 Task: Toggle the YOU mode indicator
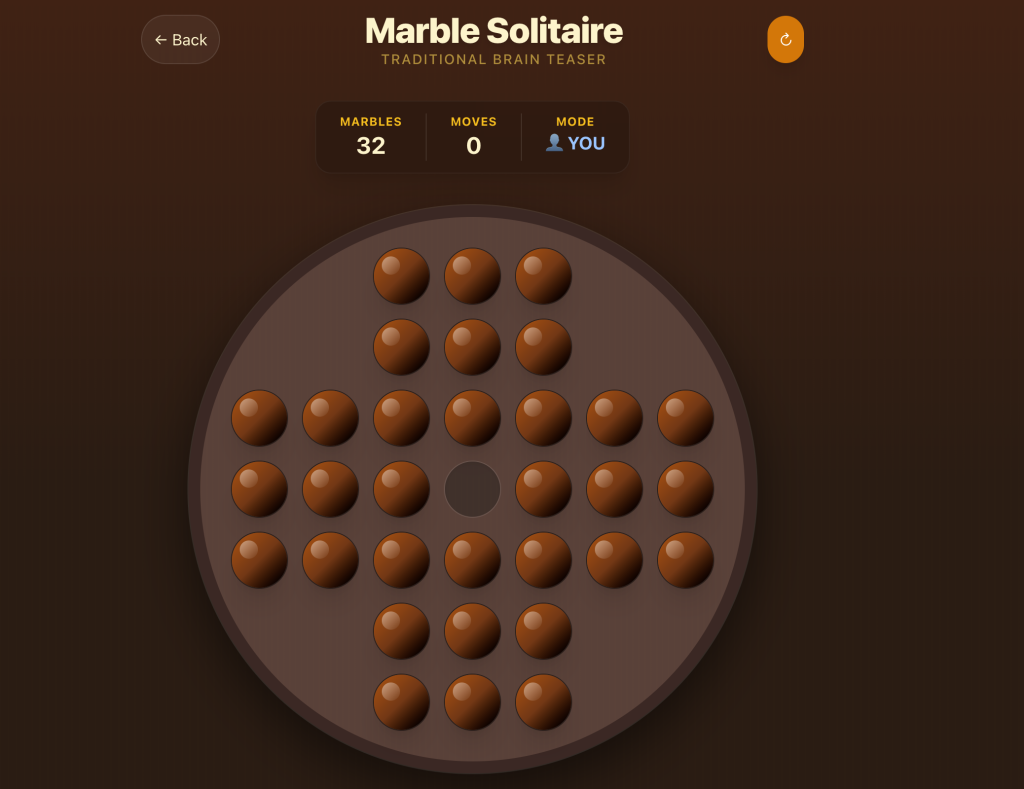(575, 143)
